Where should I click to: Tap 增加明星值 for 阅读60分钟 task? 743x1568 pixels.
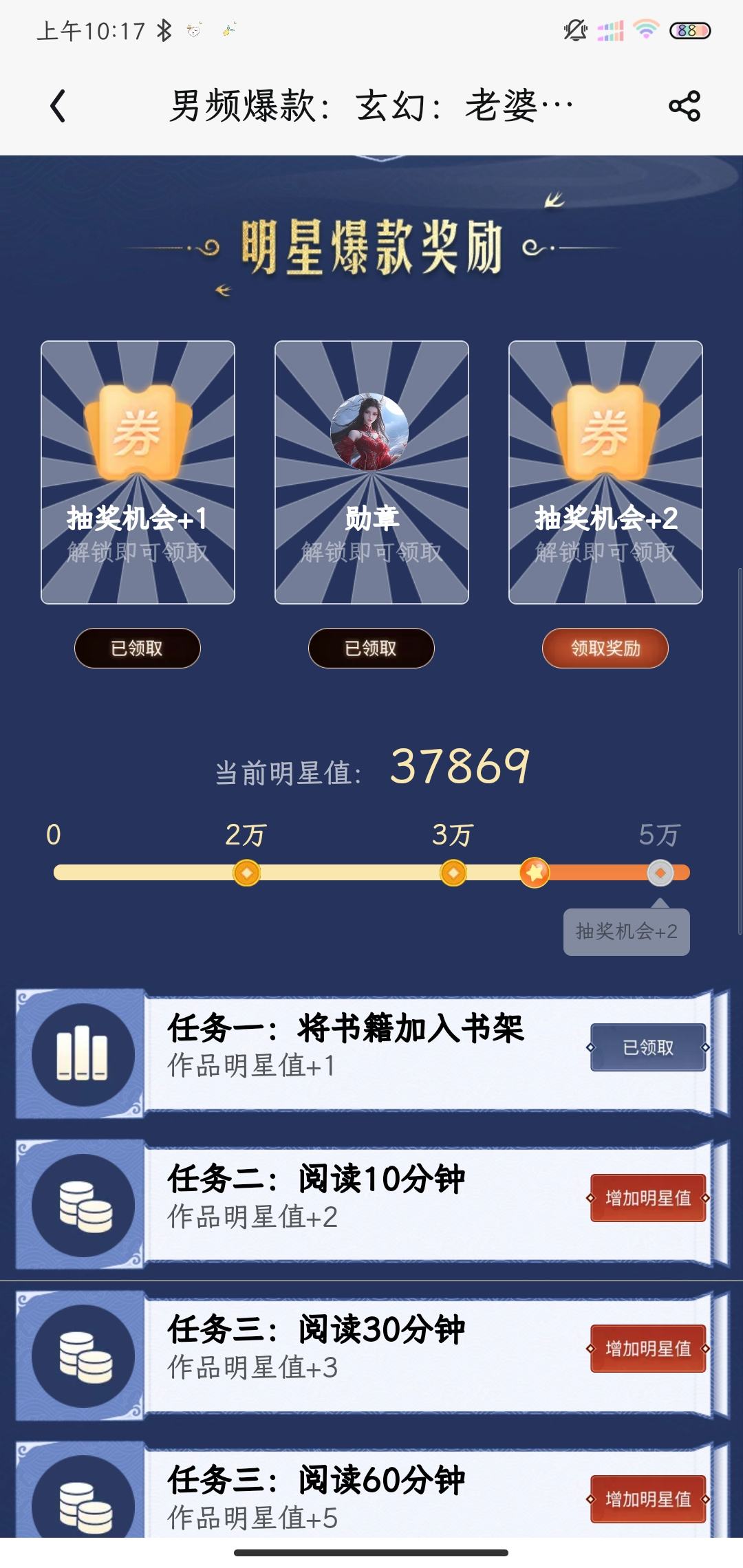pyautogui.click(x=648, y=1499)
